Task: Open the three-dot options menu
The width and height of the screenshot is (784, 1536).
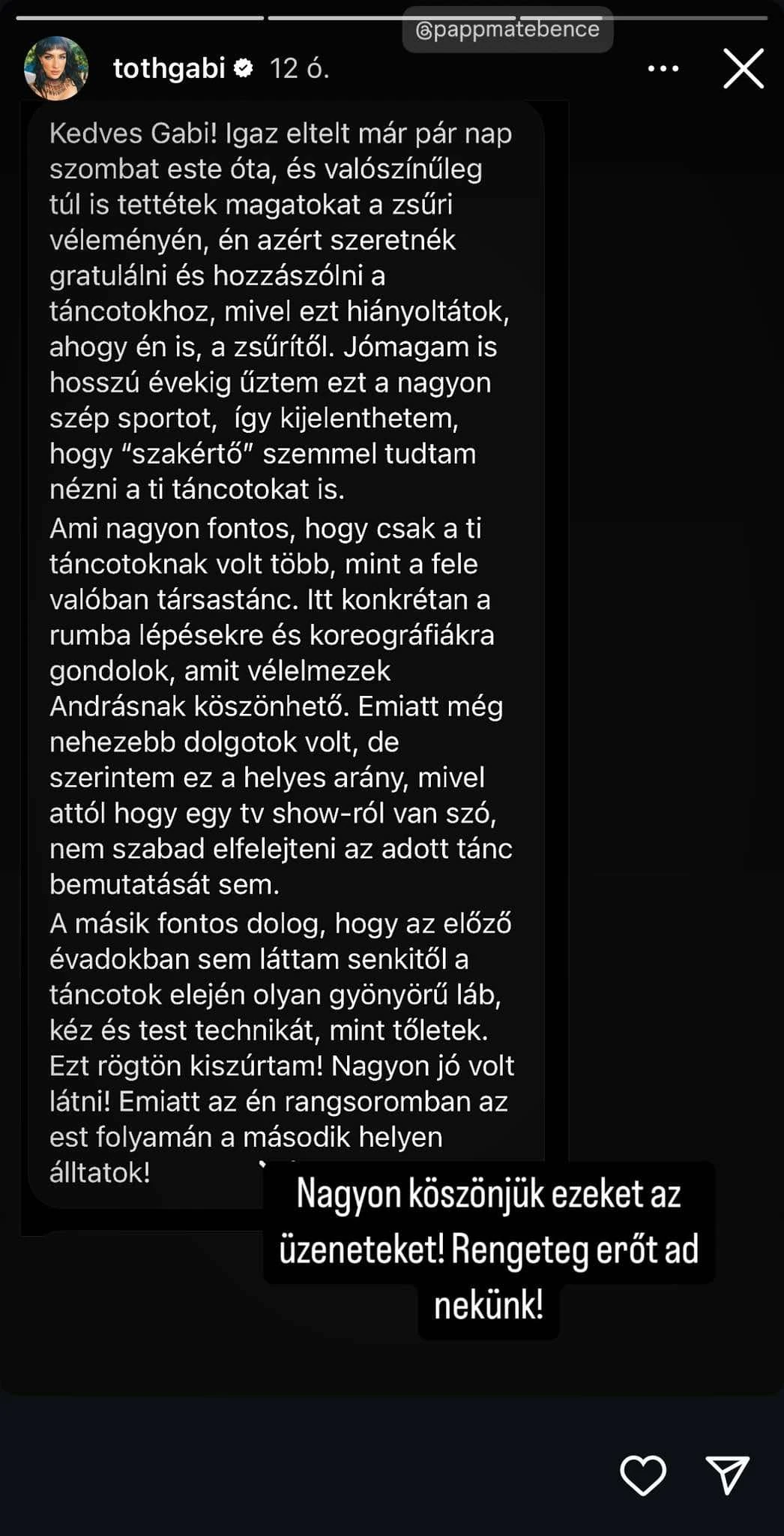Action: [x=663, y=68]
